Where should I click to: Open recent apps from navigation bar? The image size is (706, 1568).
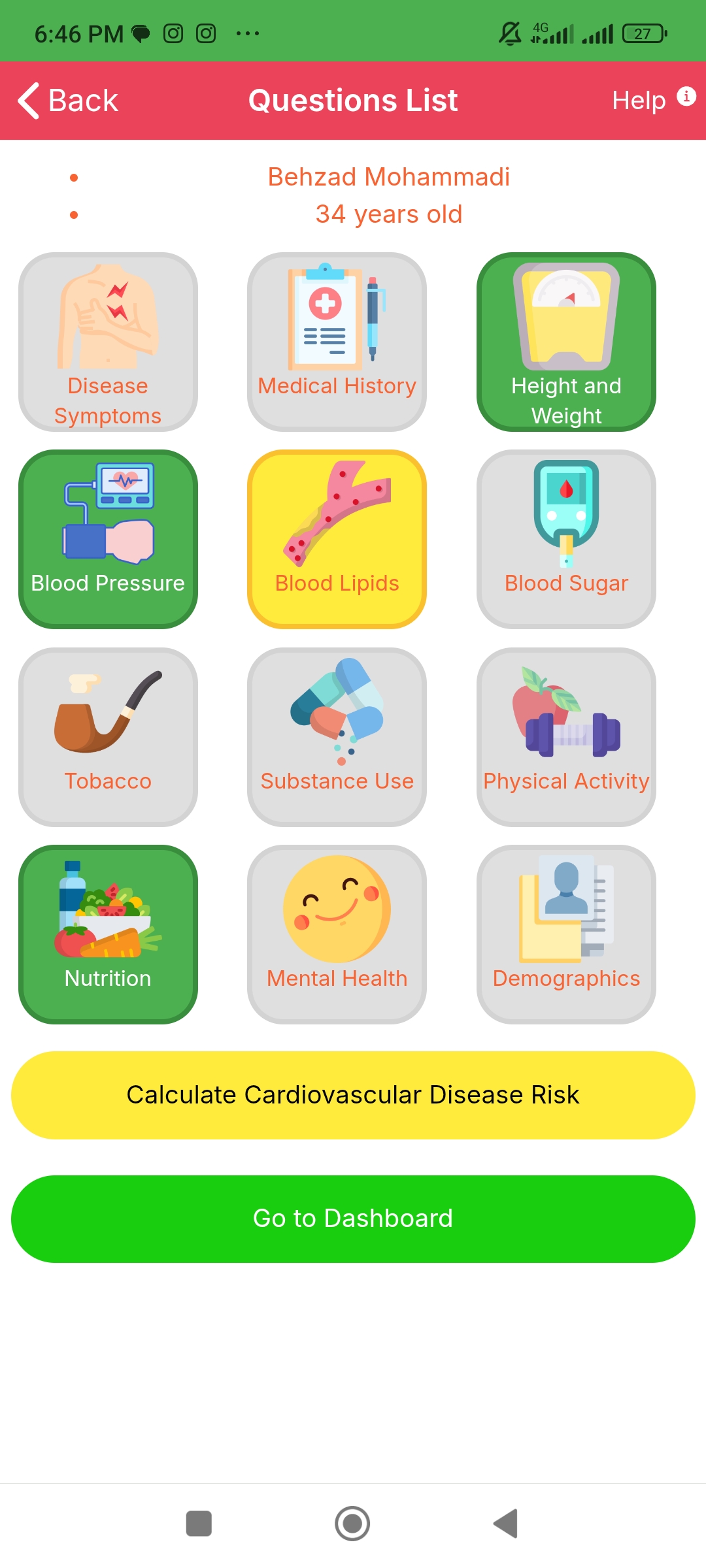pyautogui.click(x=199, y=1524)
